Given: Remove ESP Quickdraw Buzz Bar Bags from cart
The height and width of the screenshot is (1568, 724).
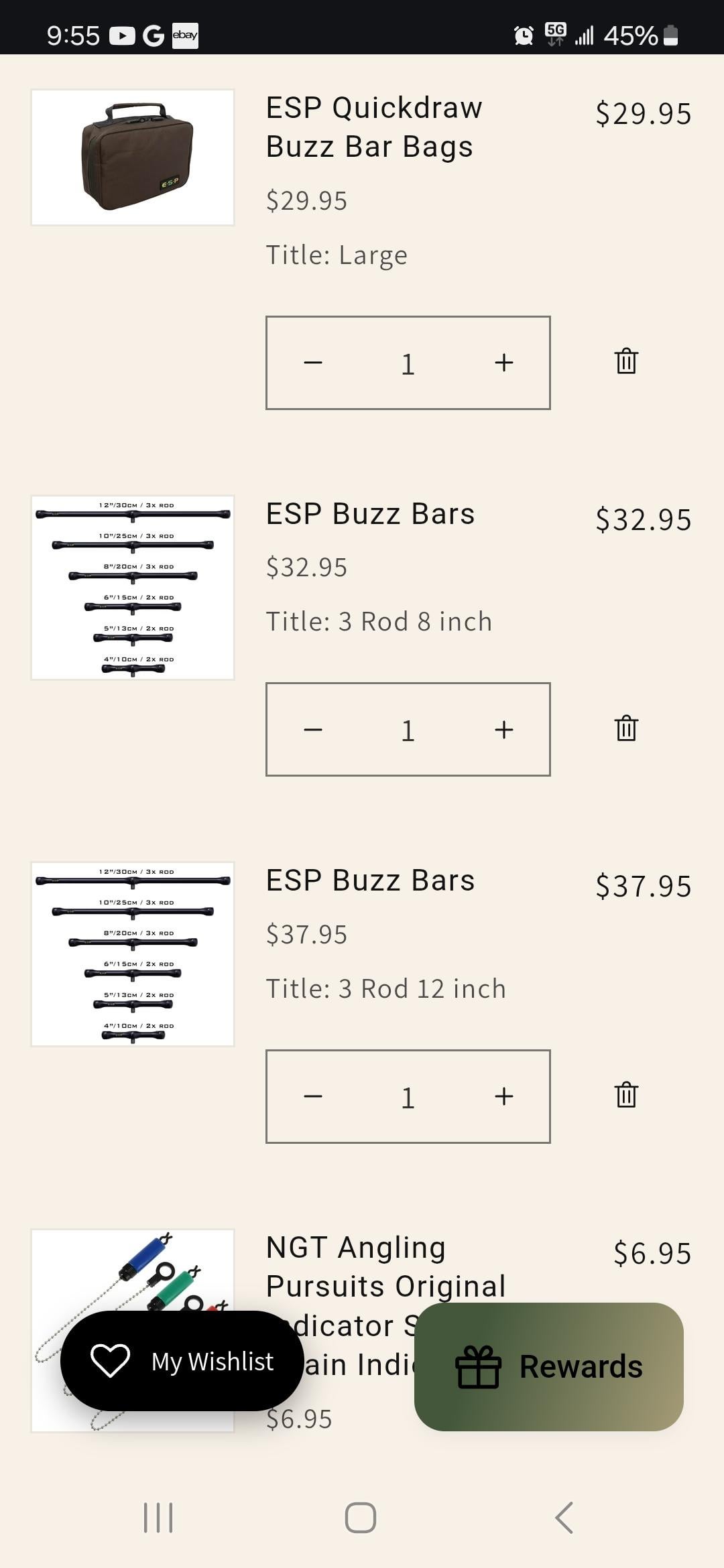Looking at the screenshot, I should pos(626,361).
